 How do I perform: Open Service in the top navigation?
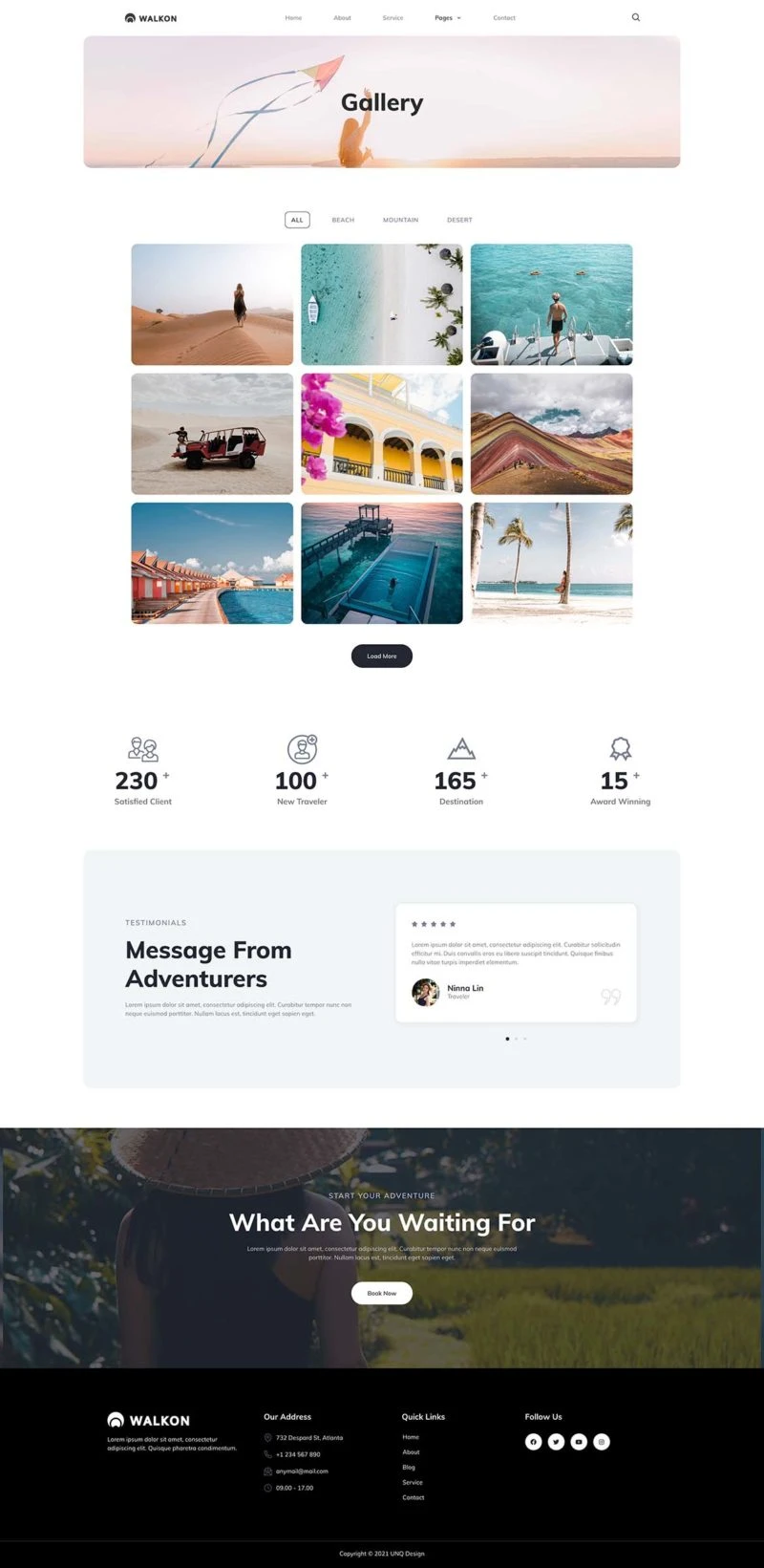pyautogui.click(x=393, y=18)
